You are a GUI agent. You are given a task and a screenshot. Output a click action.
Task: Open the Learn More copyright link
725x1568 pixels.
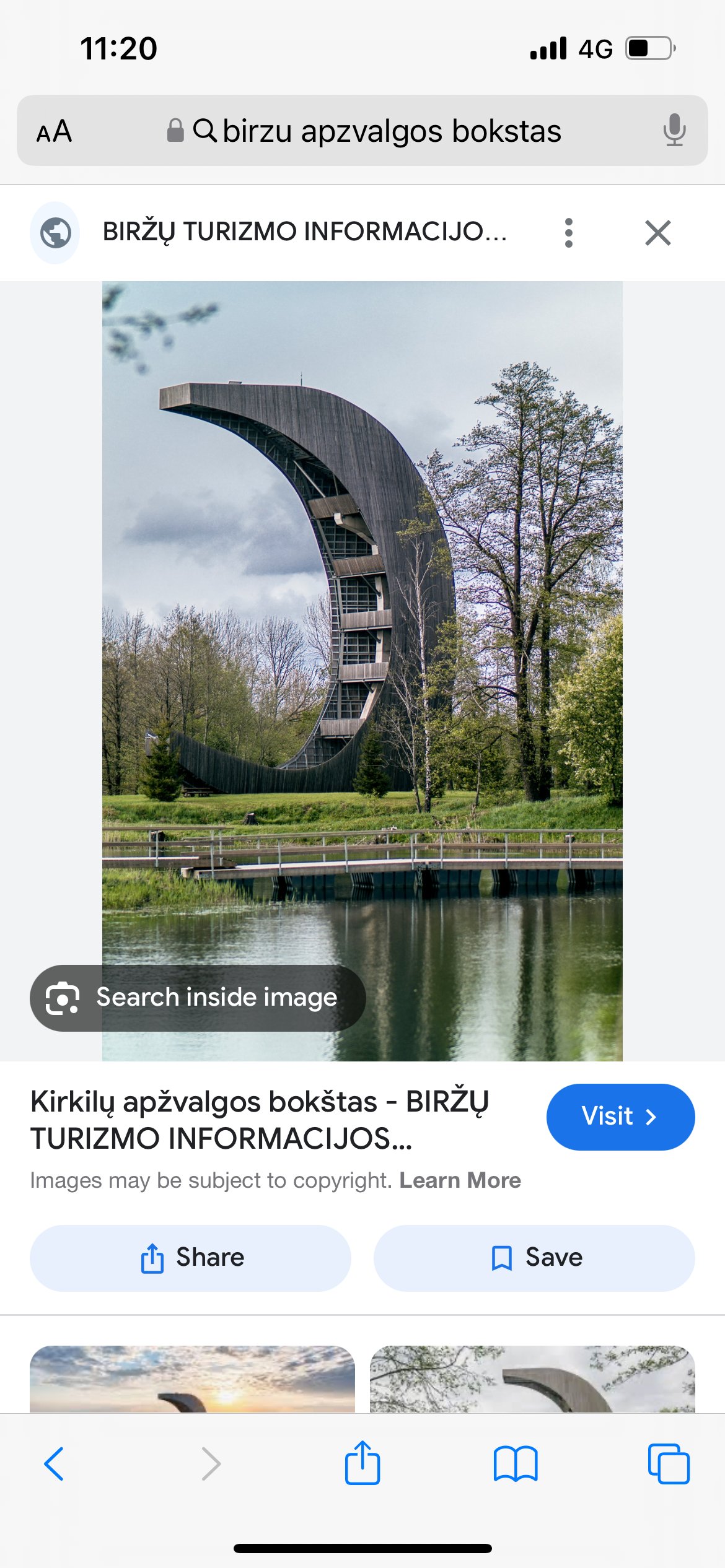click(460, 1180)
